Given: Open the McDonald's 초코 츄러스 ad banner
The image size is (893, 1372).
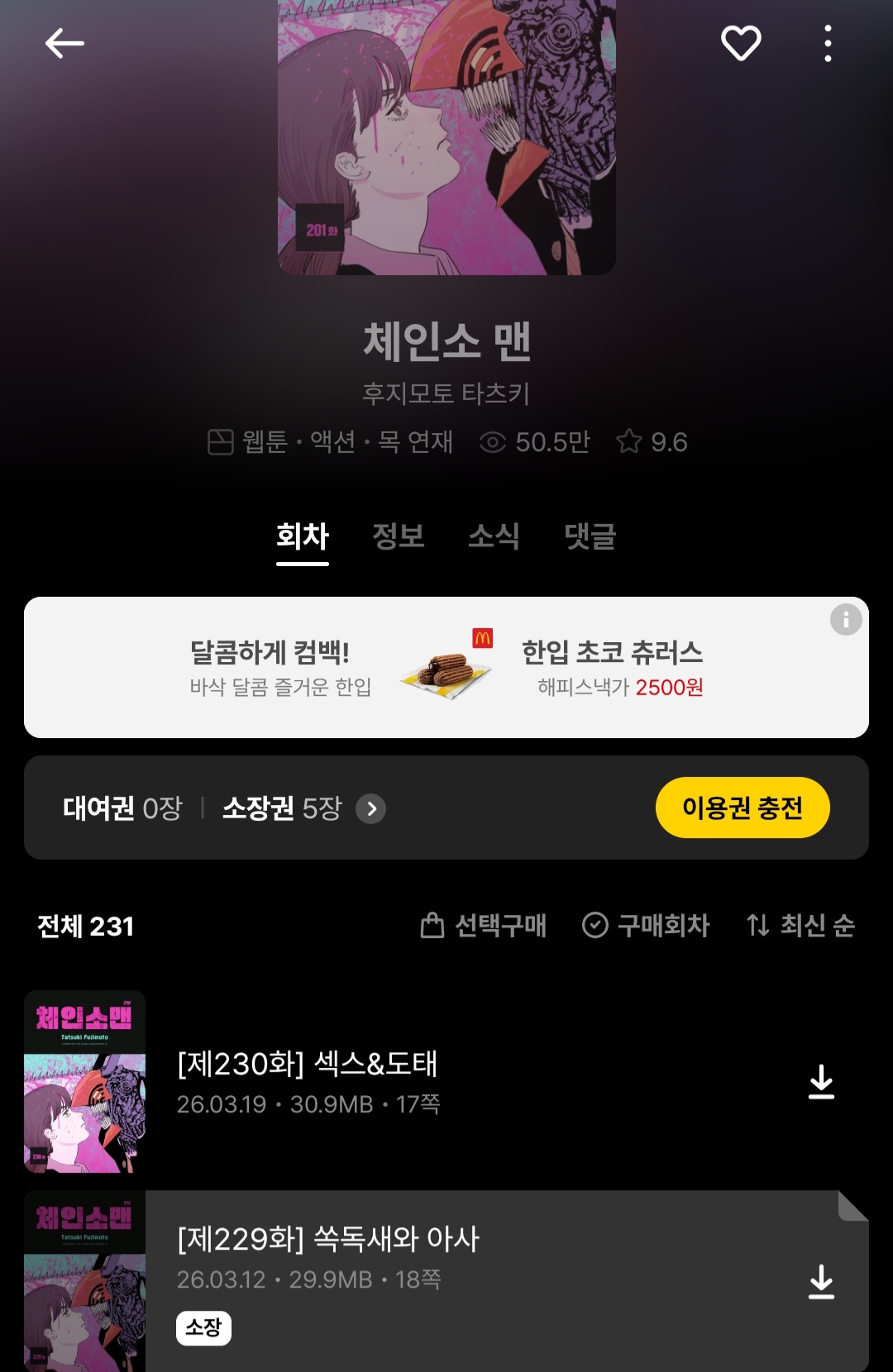Looking at the screenshot, I should pos(446,668).
